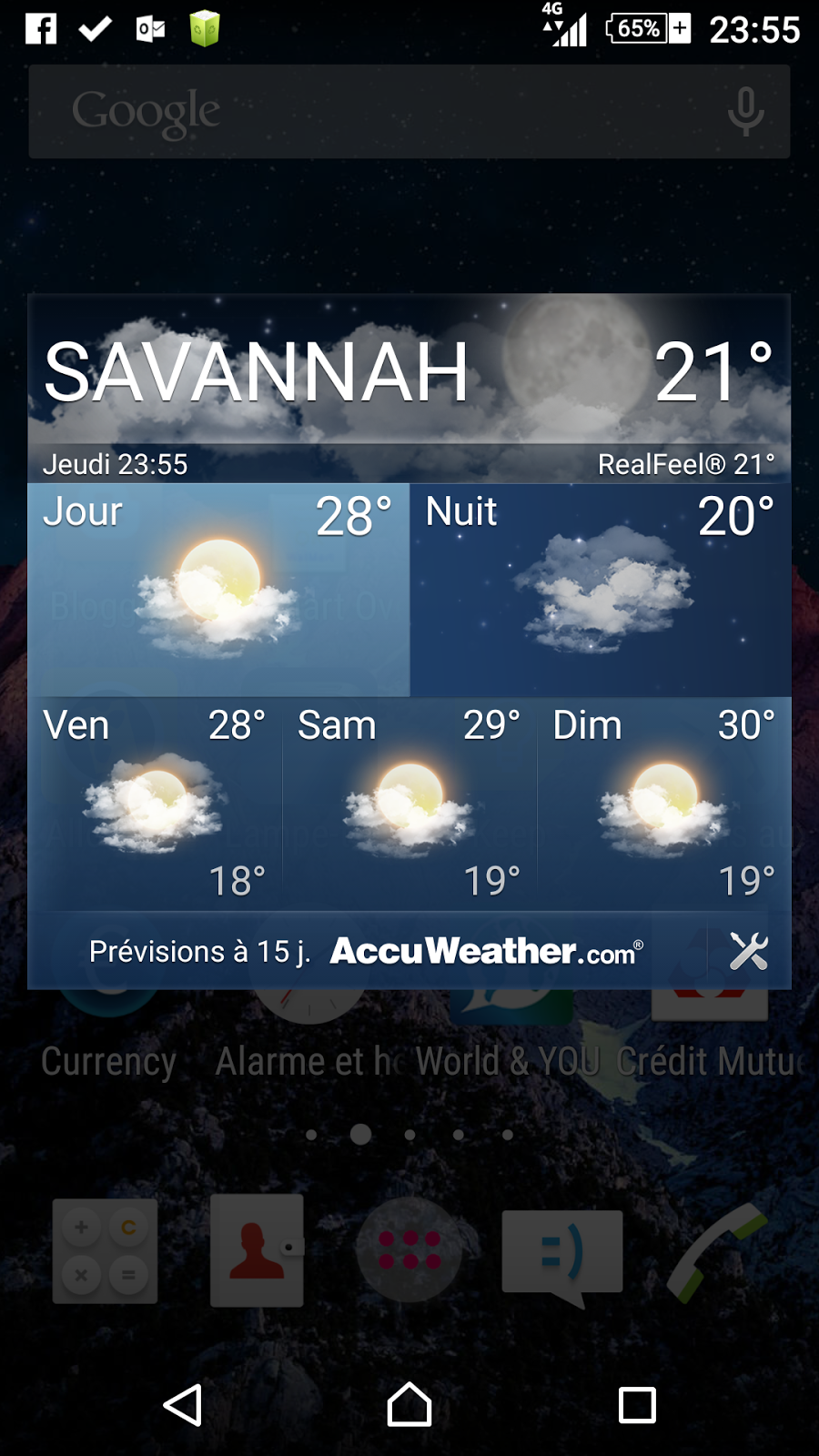Go back with the navigation bar
This screenshot has width=819, height=1456.
pos(182,1405)
